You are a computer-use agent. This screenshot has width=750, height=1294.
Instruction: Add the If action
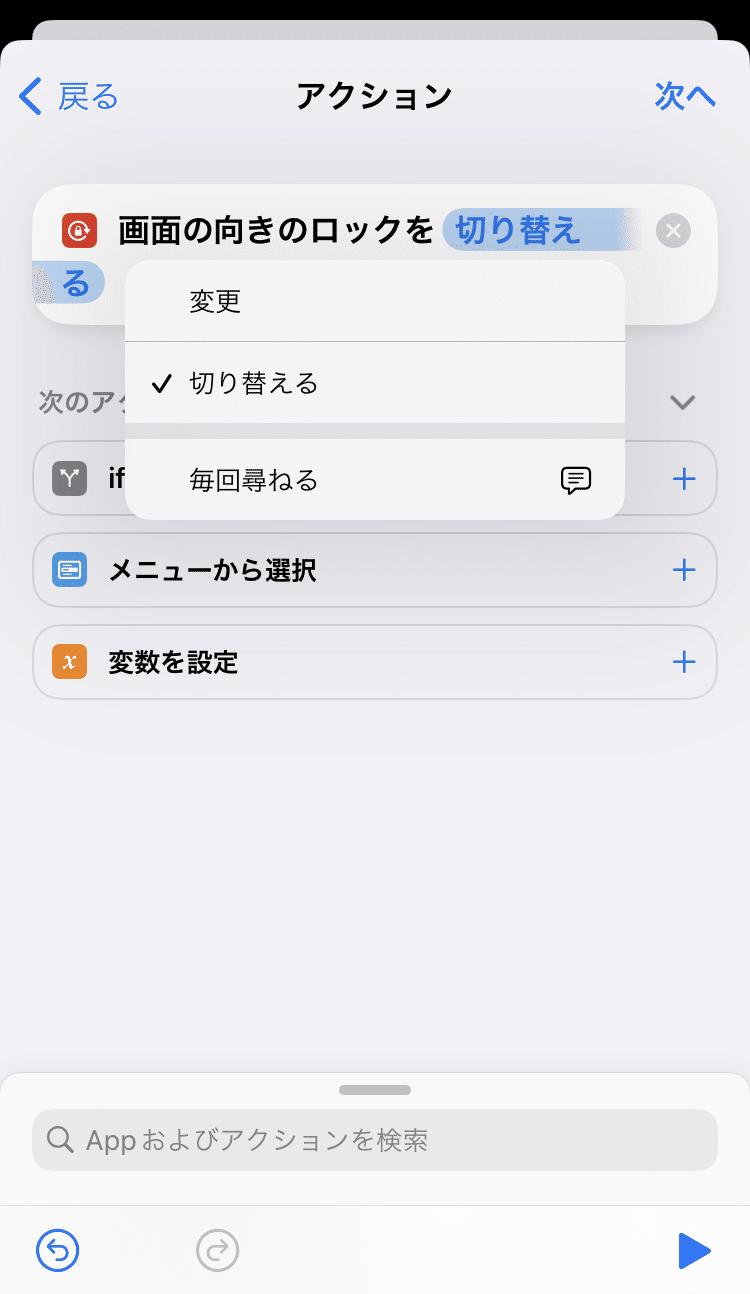click(x=684, y=479)
